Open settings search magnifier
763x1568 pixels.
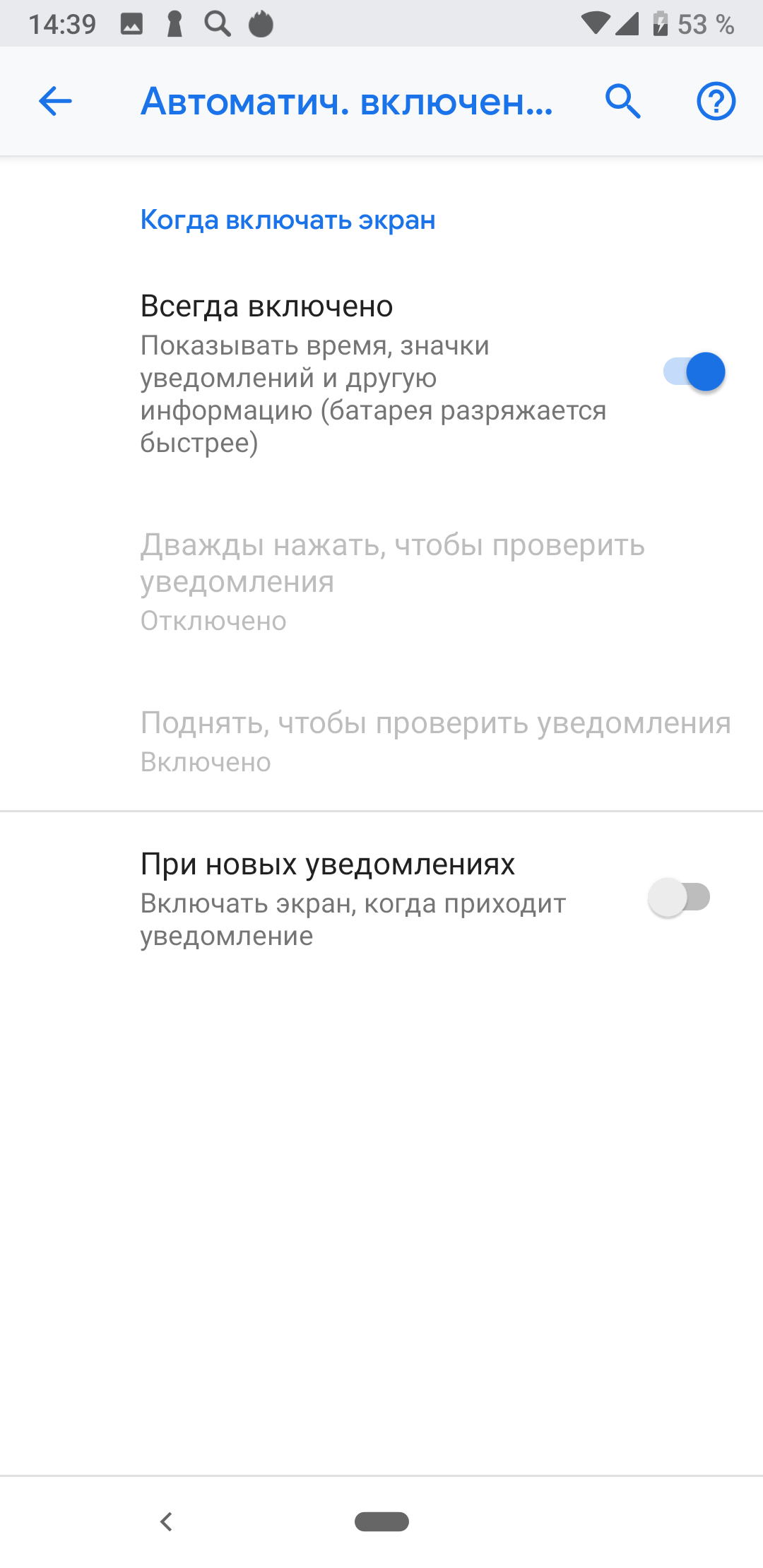622,101
